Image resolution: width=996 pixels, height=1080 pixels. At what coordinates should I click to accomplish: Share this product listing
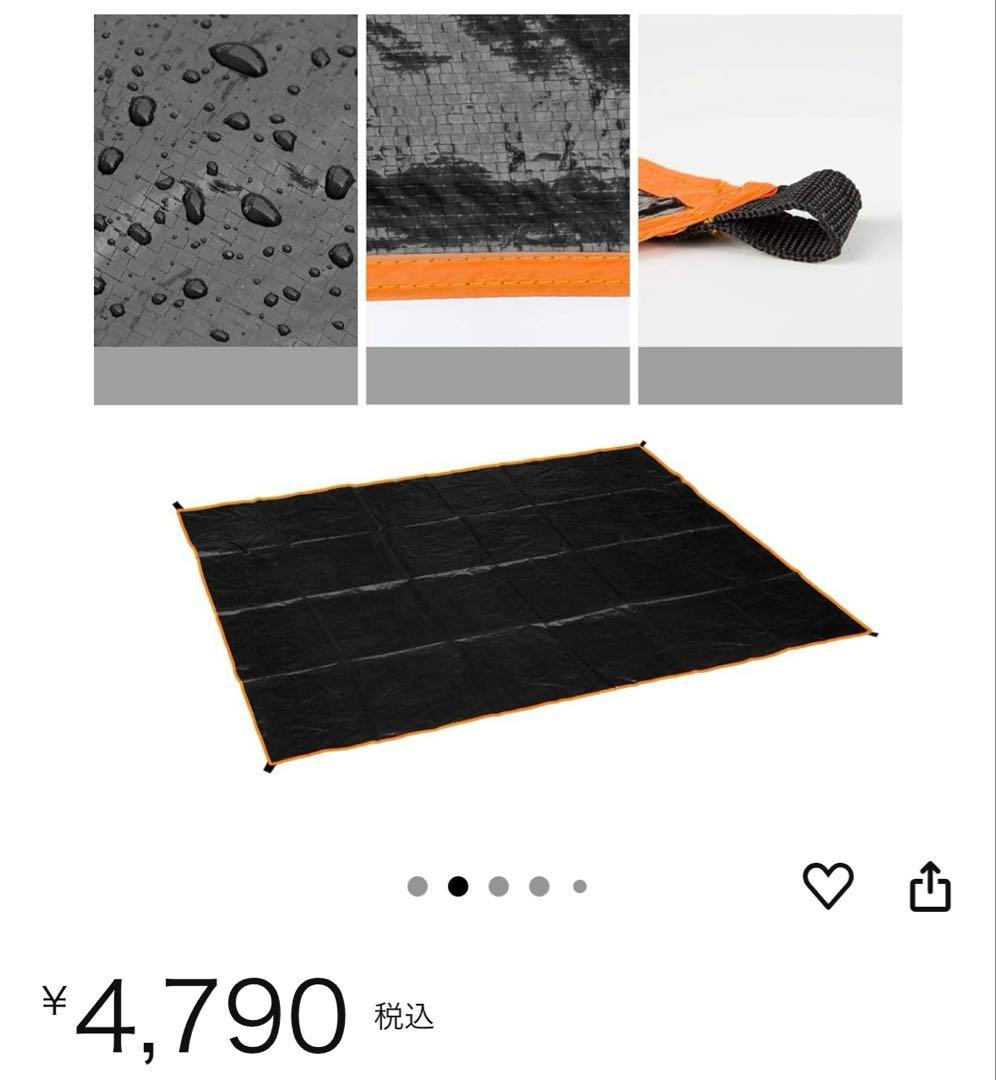click(x=929, y=887)
